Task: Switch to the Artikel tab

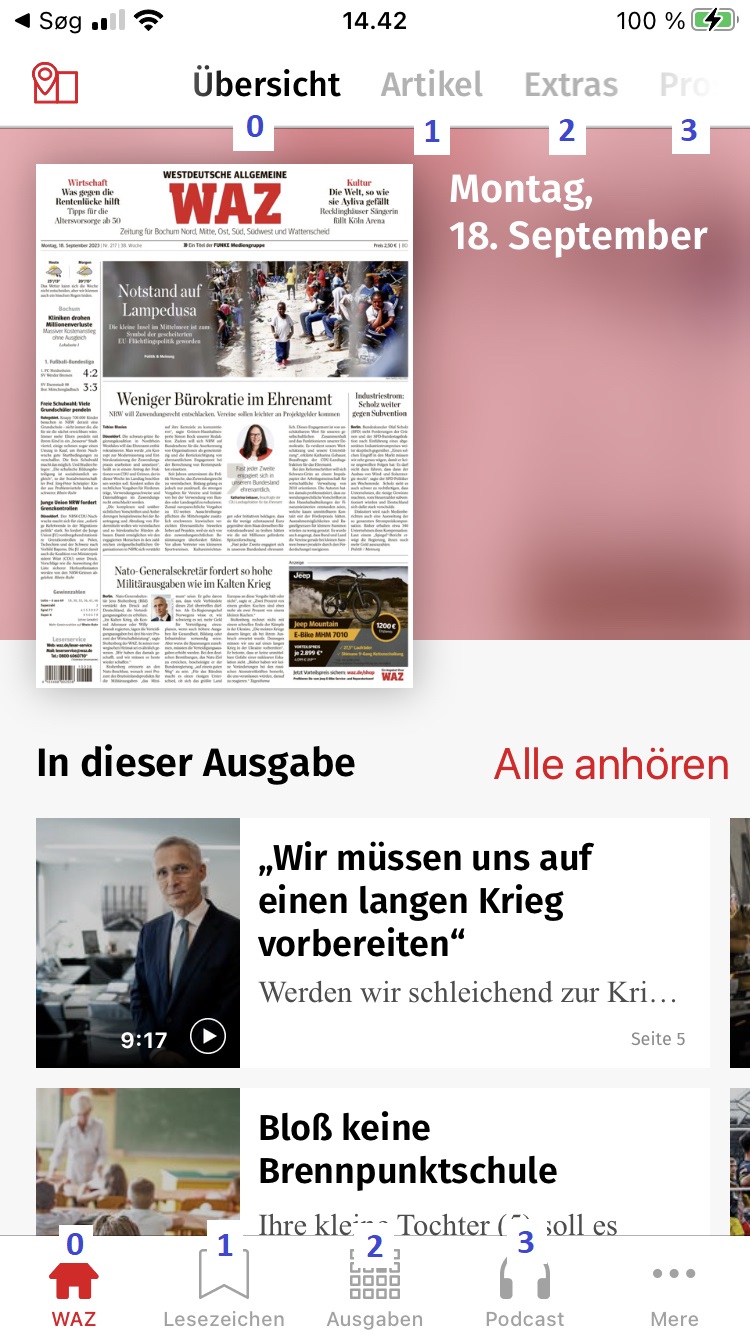Action: tap(432, 84)
